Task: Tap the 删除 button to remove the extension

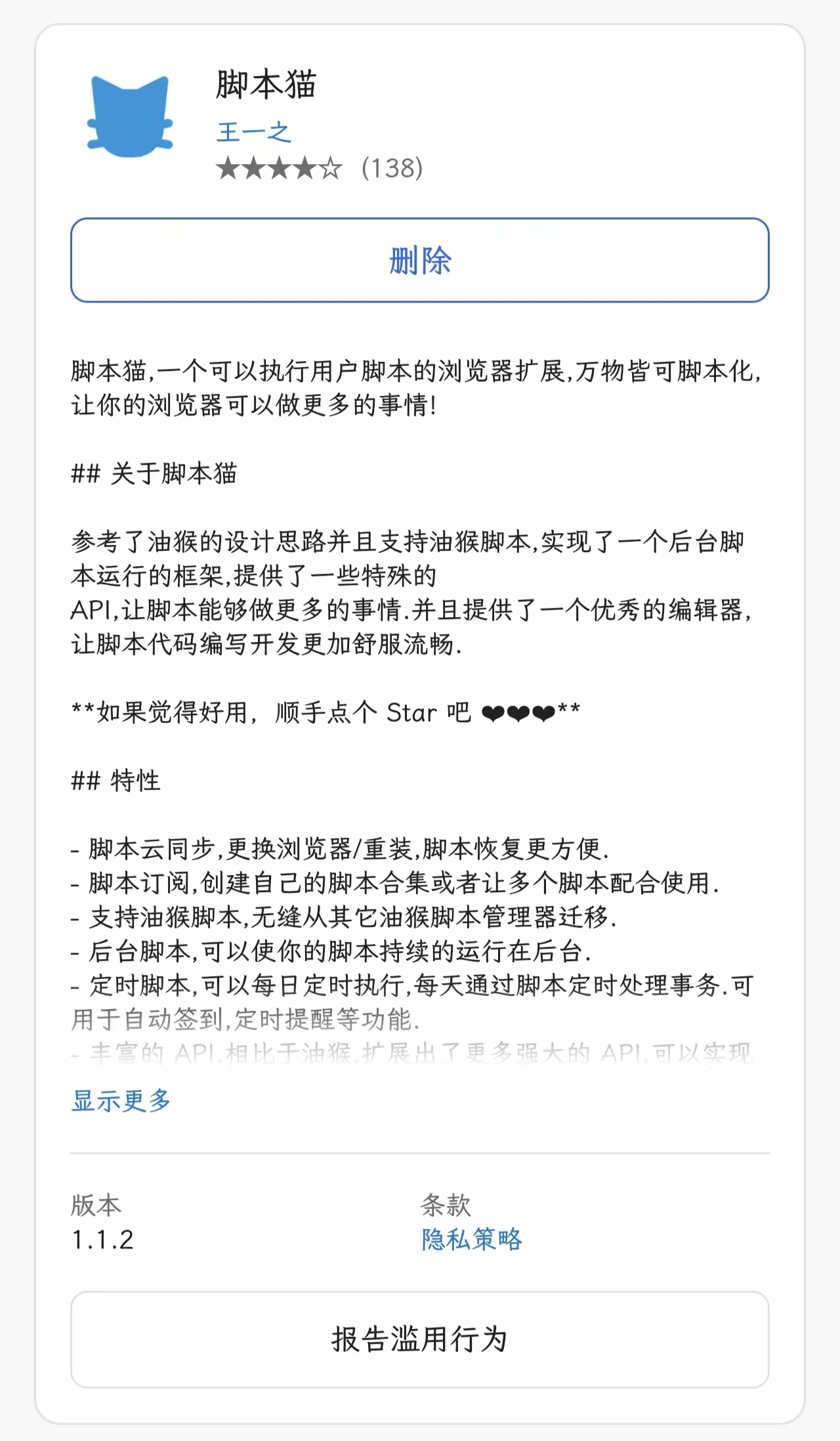Action: (419, 260)
